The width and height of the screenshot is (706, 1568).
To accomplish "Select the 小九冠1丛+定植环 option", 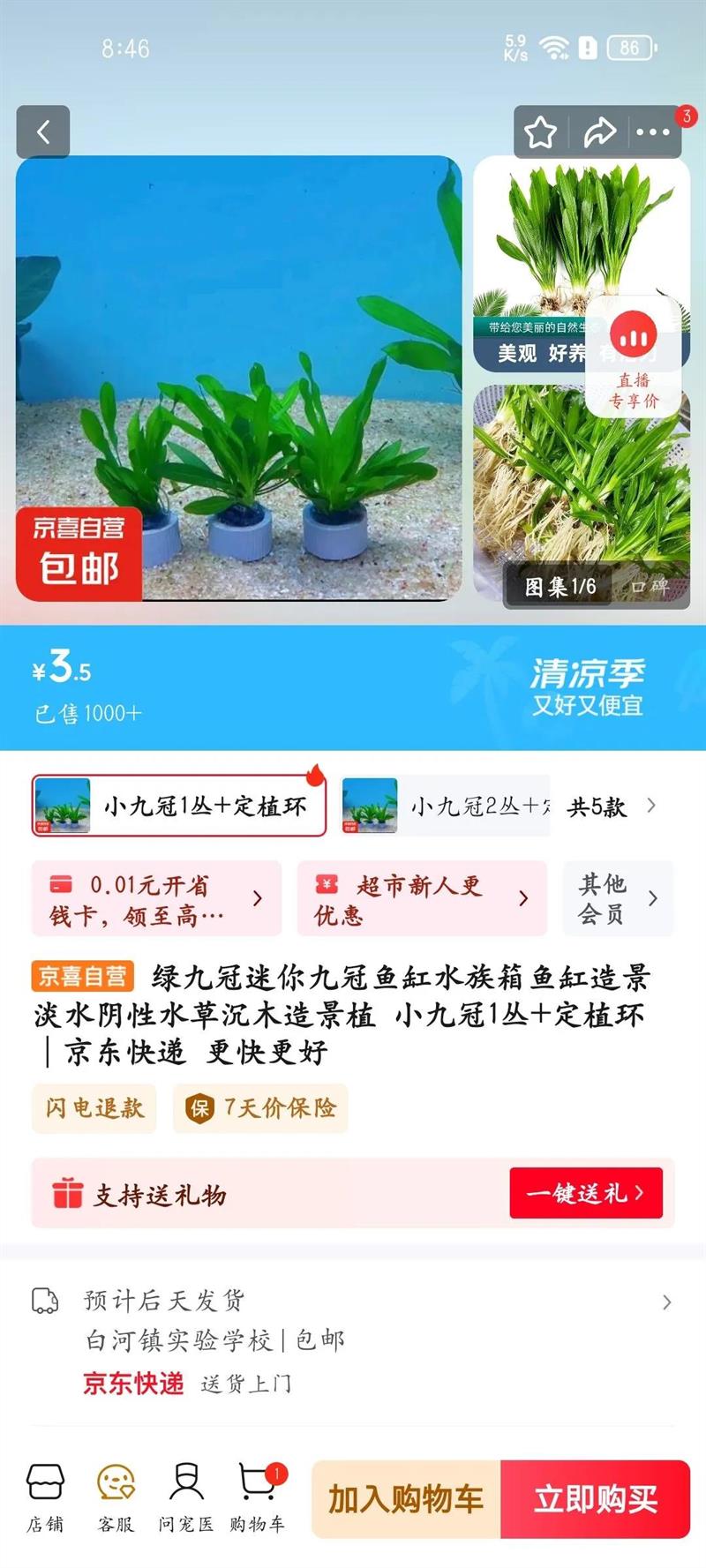I will tap(179, 805).
